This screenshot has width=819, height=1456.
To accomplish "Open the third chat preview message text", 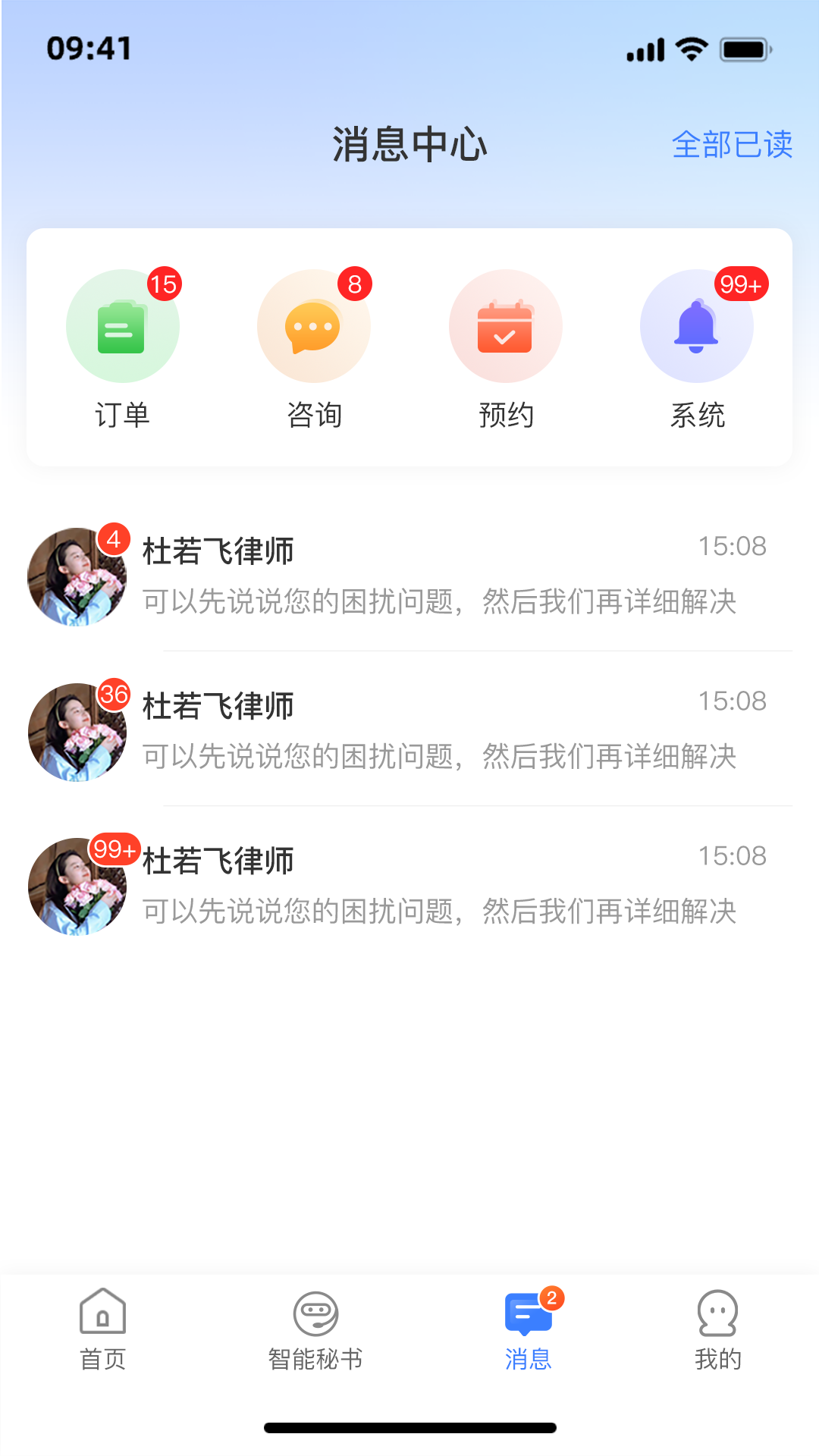I will [440, 912].
